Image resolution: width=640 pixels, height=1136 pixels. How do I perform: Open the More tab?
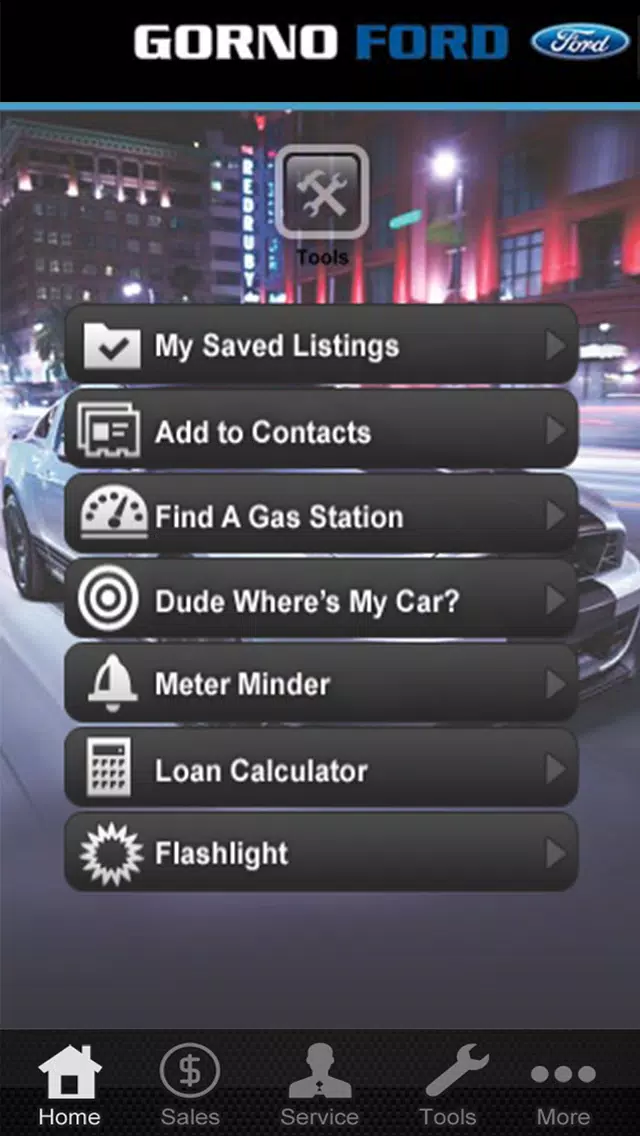tap(562, 1085)
